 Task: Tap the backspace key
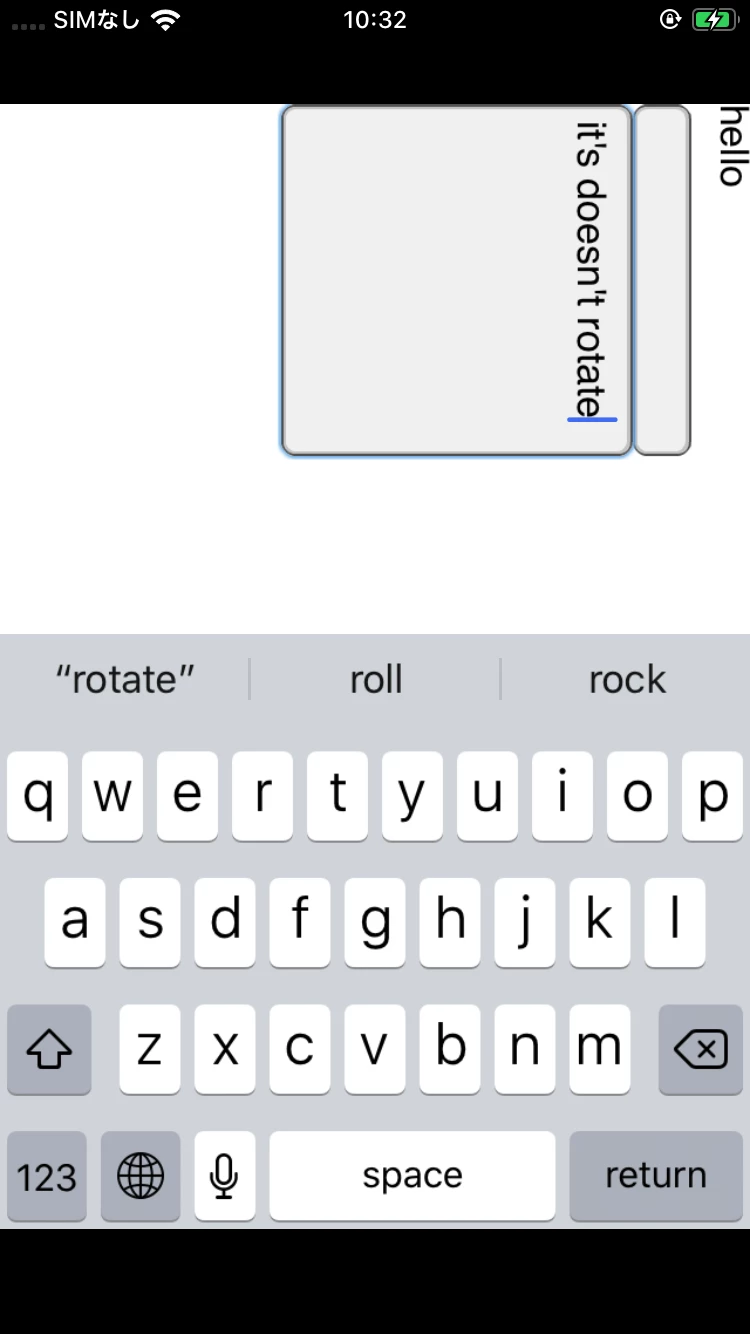pyautogui.click(x=700, y=1049)
